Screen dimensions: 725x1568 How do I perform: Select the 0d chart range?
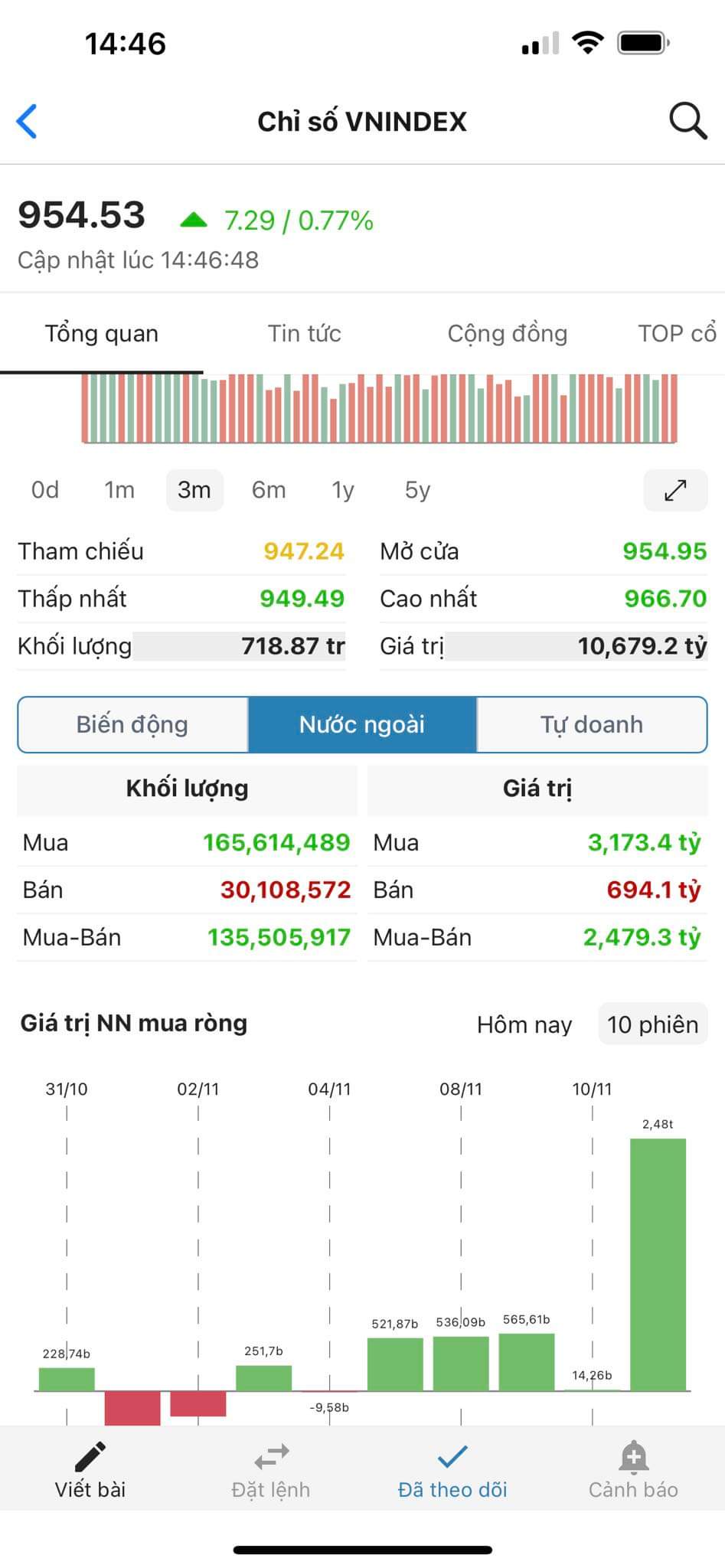tap(45, 490)
